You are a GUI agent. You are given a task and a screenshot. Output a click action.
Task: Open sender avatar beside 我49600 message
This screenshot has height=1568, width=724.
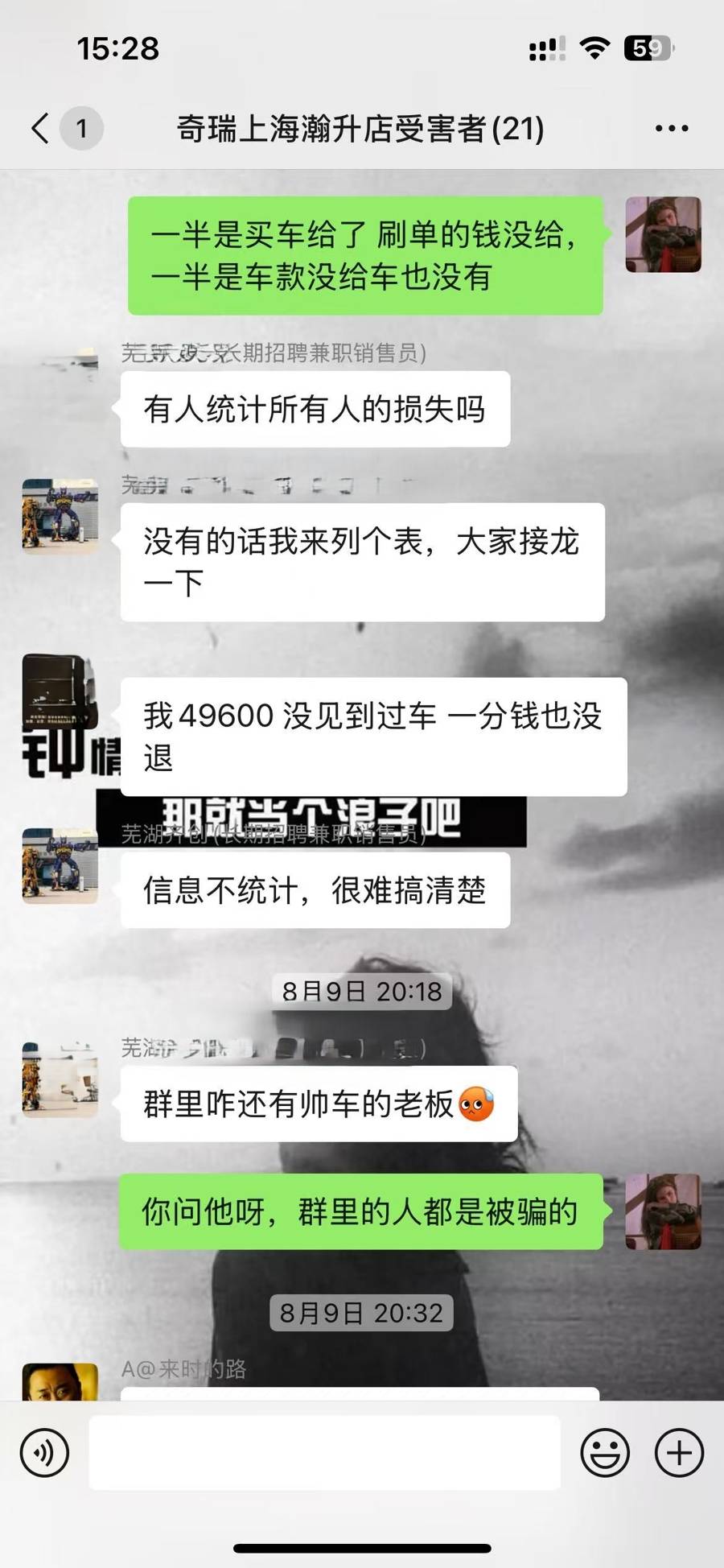[x=59, y=692]
